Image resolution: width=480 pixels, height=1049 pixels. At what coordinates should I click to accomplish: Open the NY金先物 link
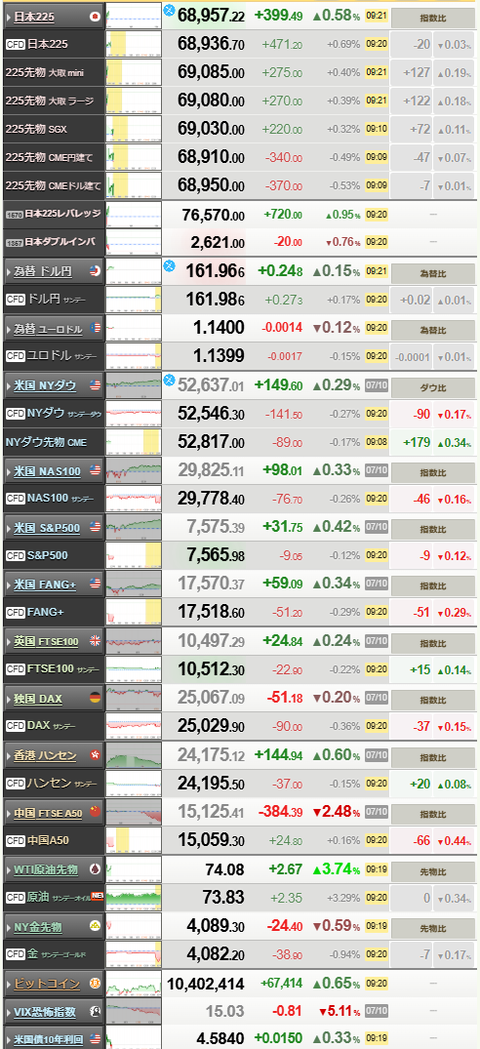[x=38, y=927]
